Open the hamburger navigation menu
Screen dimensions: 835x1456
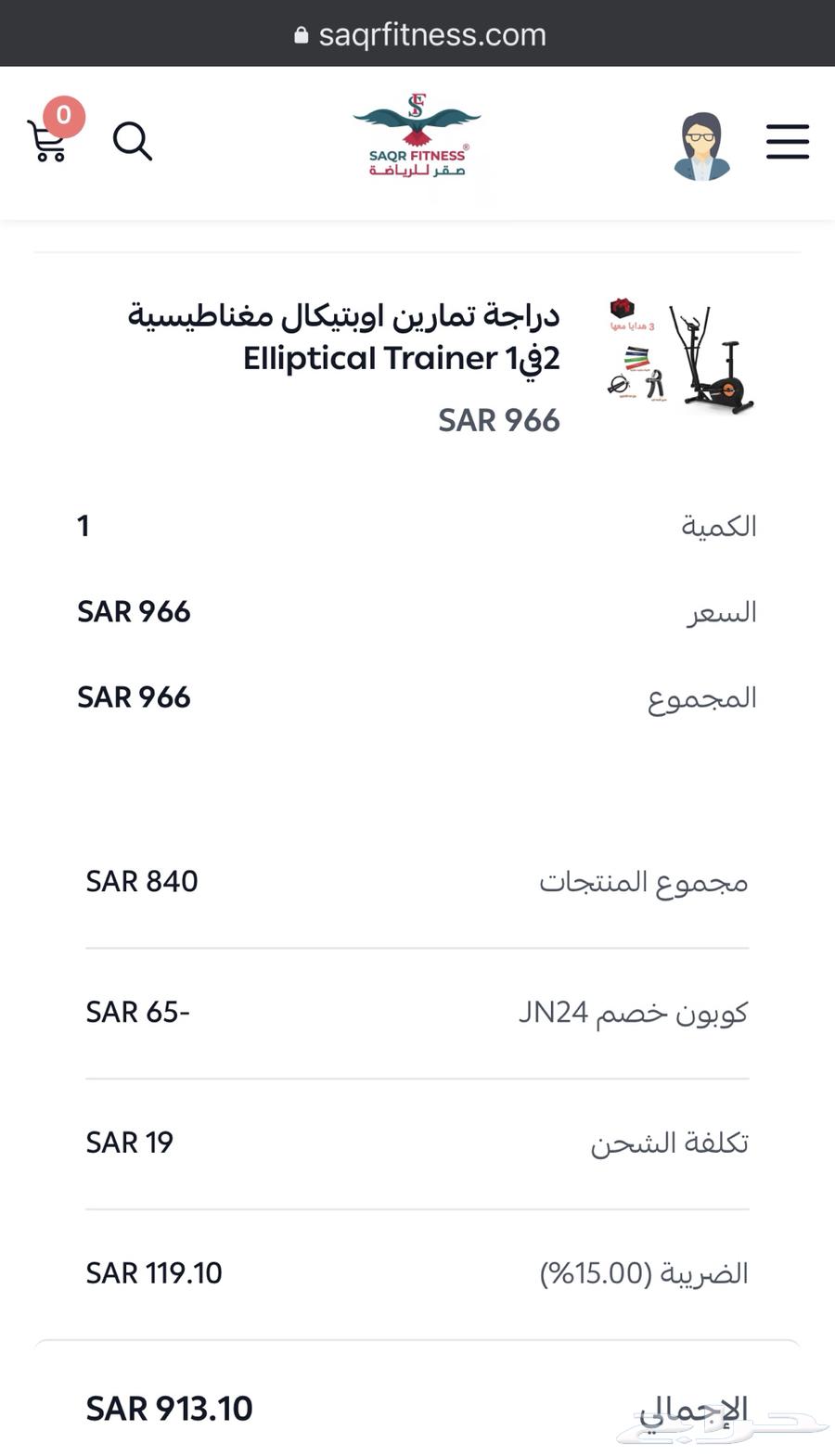point(788,141)
